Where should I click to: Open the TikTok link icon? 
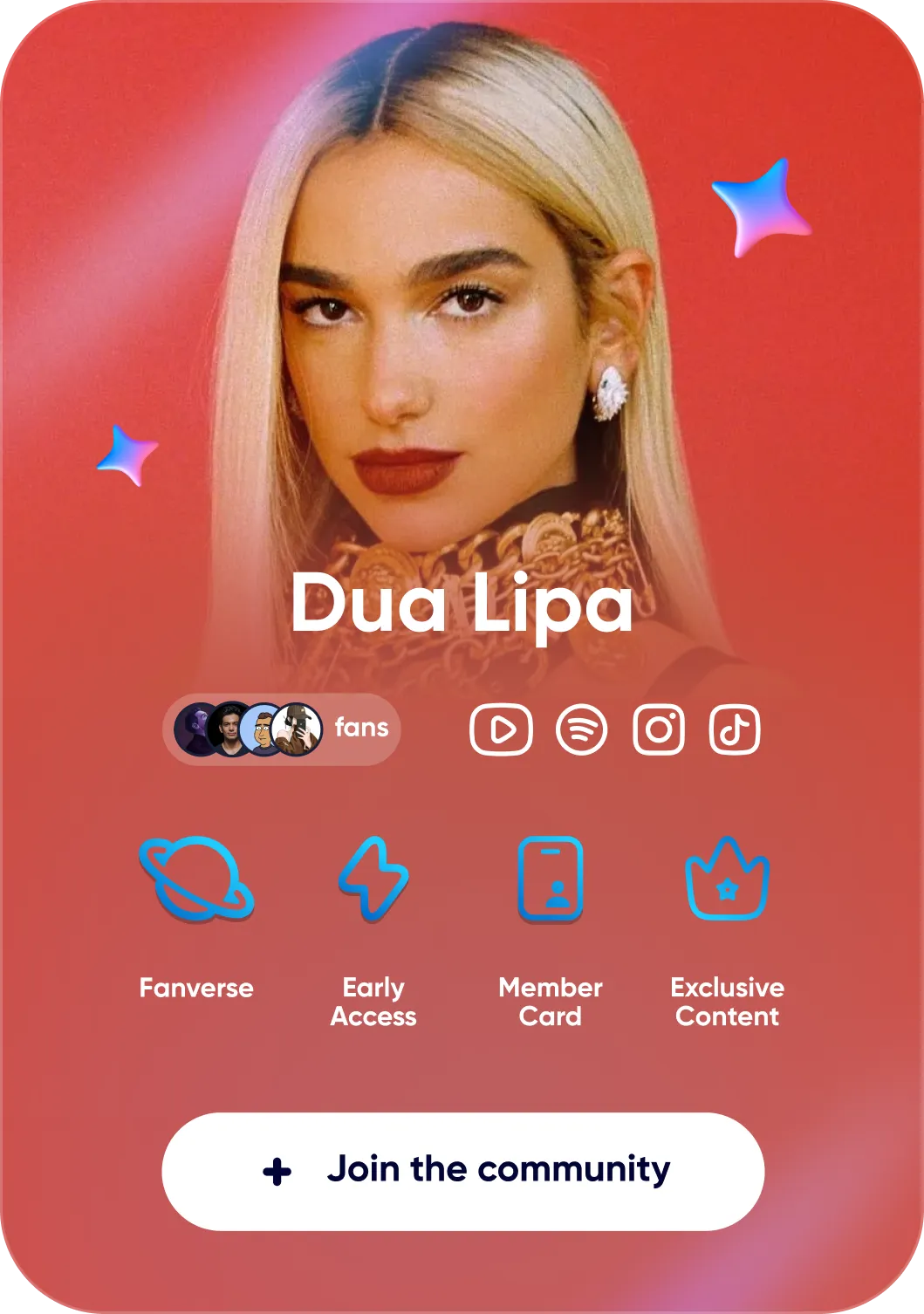coord(735,729)
